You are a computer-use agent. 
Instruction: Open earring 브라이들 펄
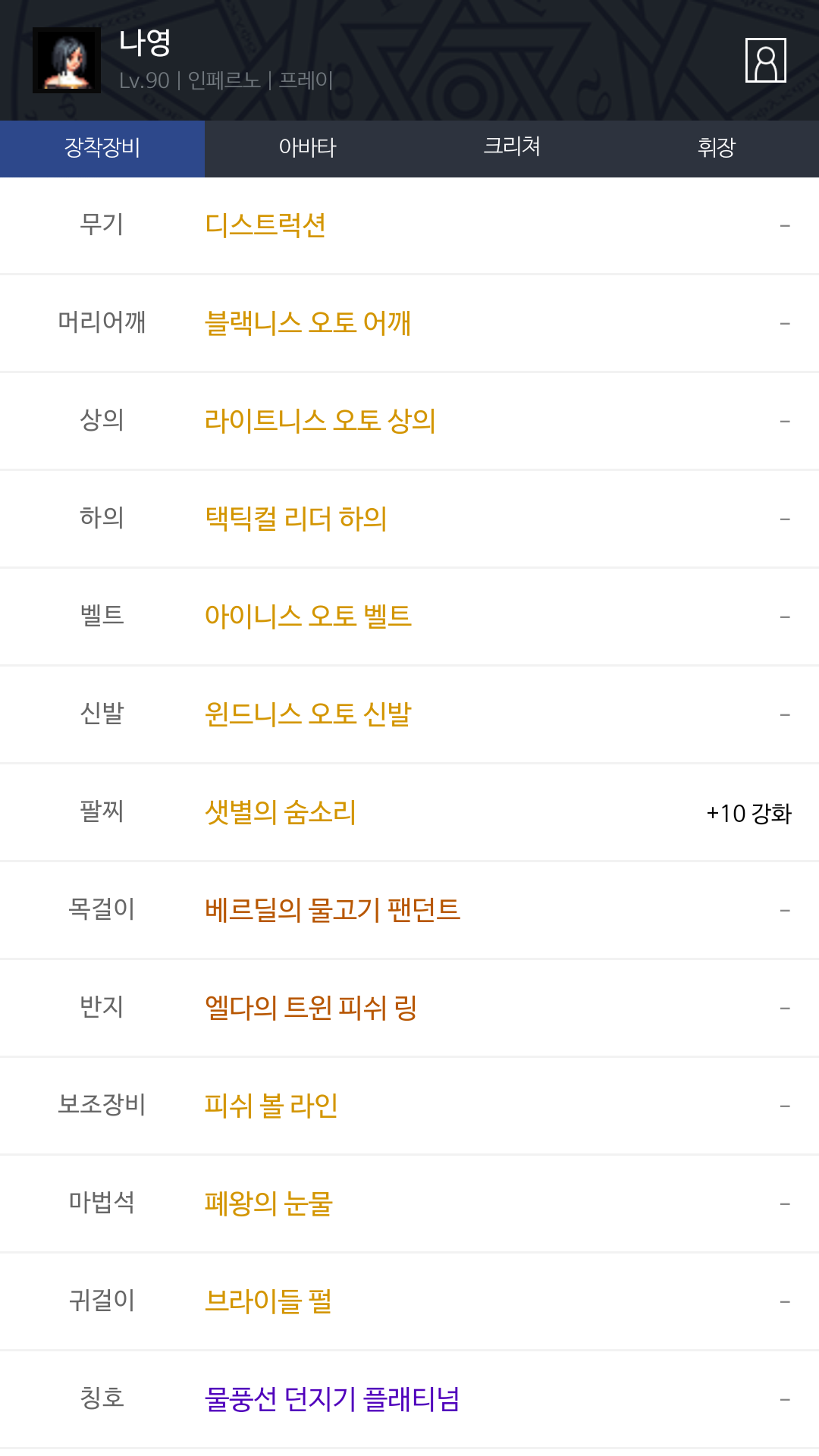point(409,1301)
